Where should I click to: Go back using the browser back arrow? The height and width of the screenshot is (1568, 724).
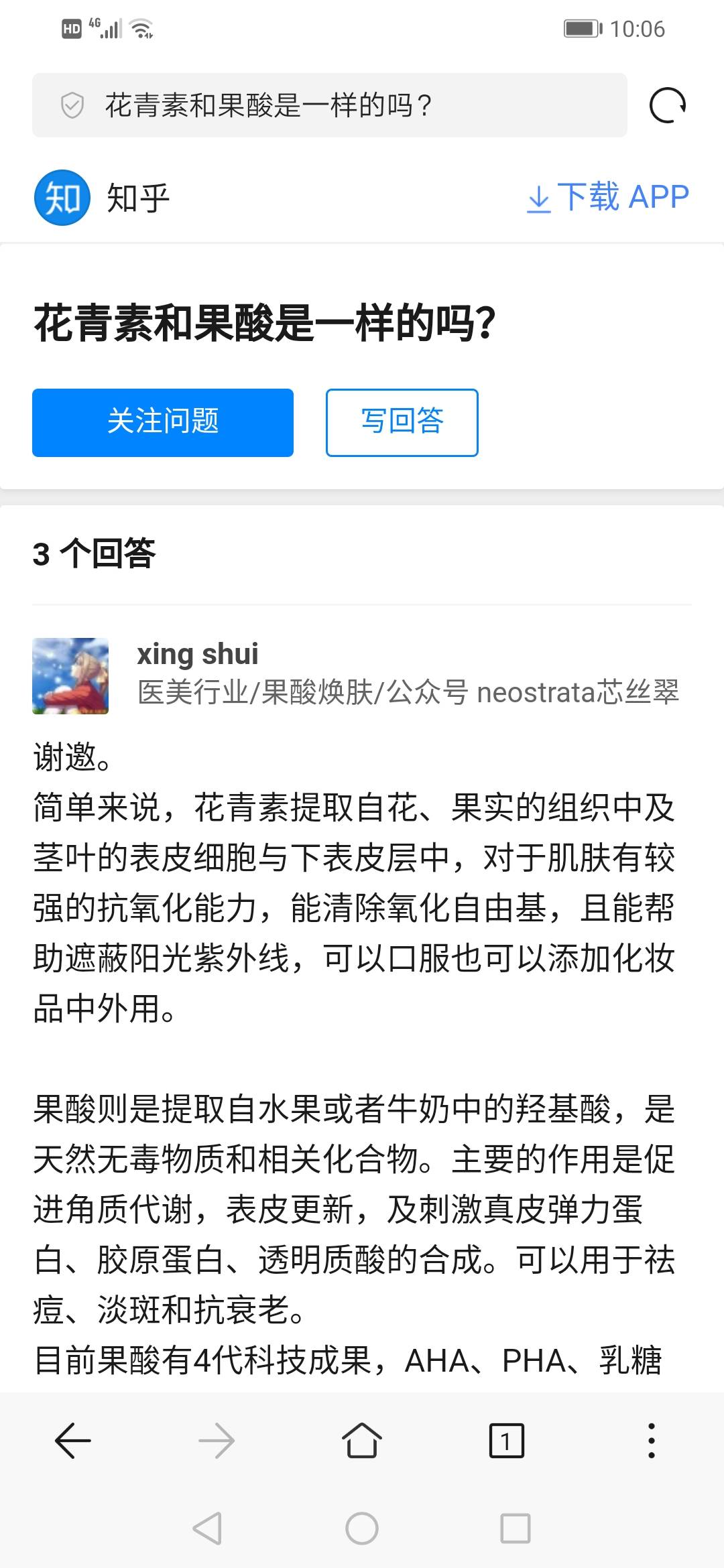click(x=72, y=1441)
